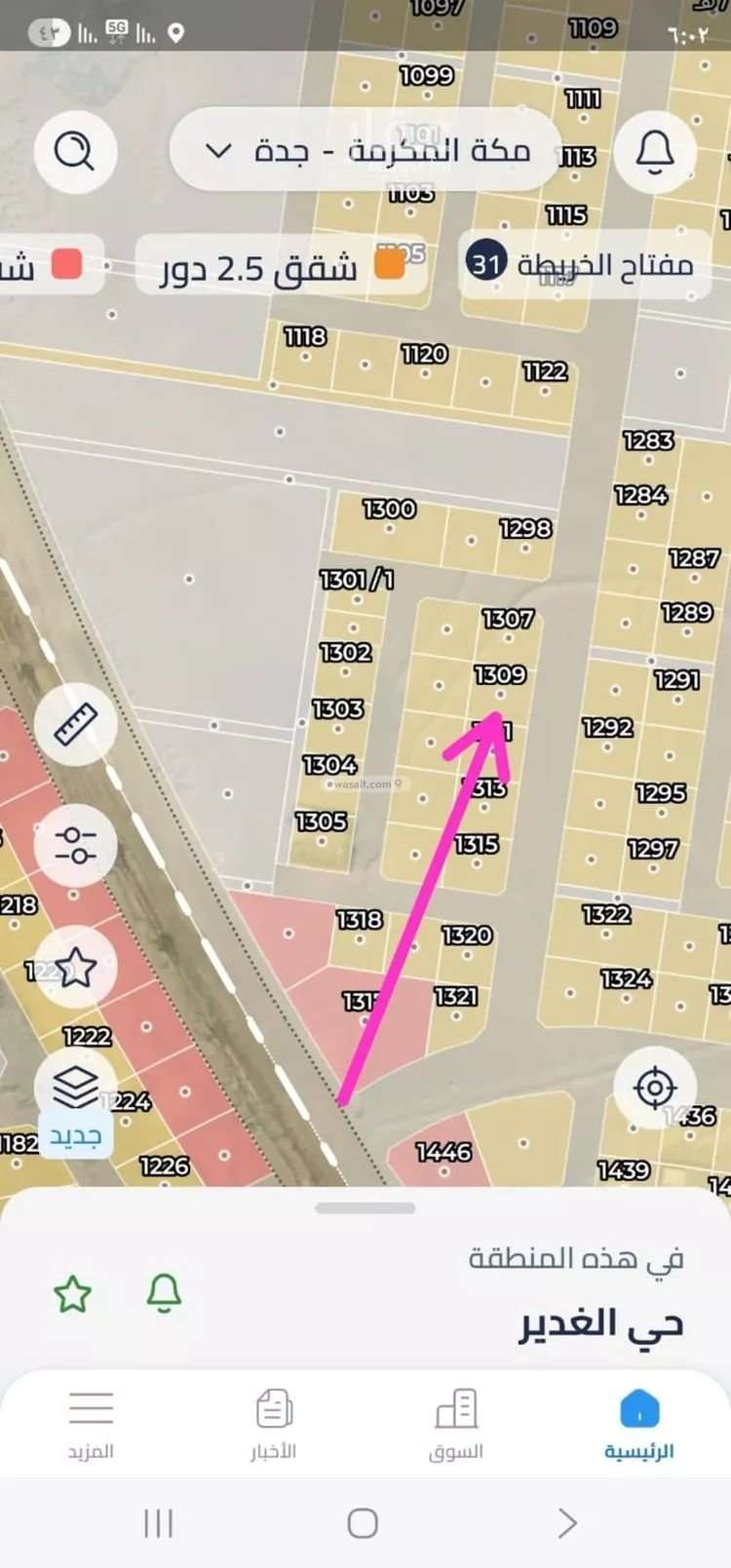Open details for حي الغدير
The width and height of the screenshot is (731, 1568).
[x=597, y=1322]
